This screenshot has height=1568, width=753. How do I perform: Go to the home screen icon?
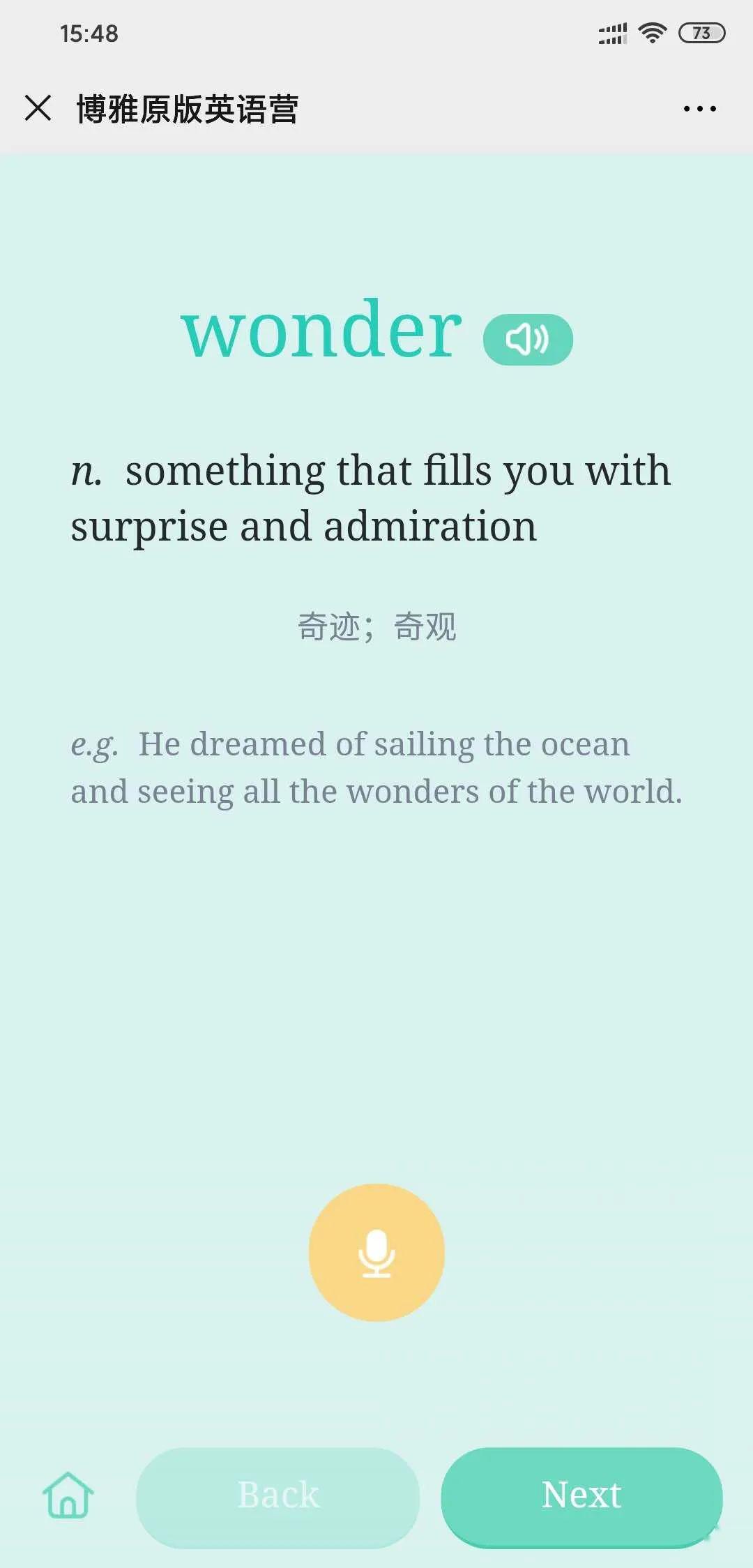click(x=68, y=1495)
